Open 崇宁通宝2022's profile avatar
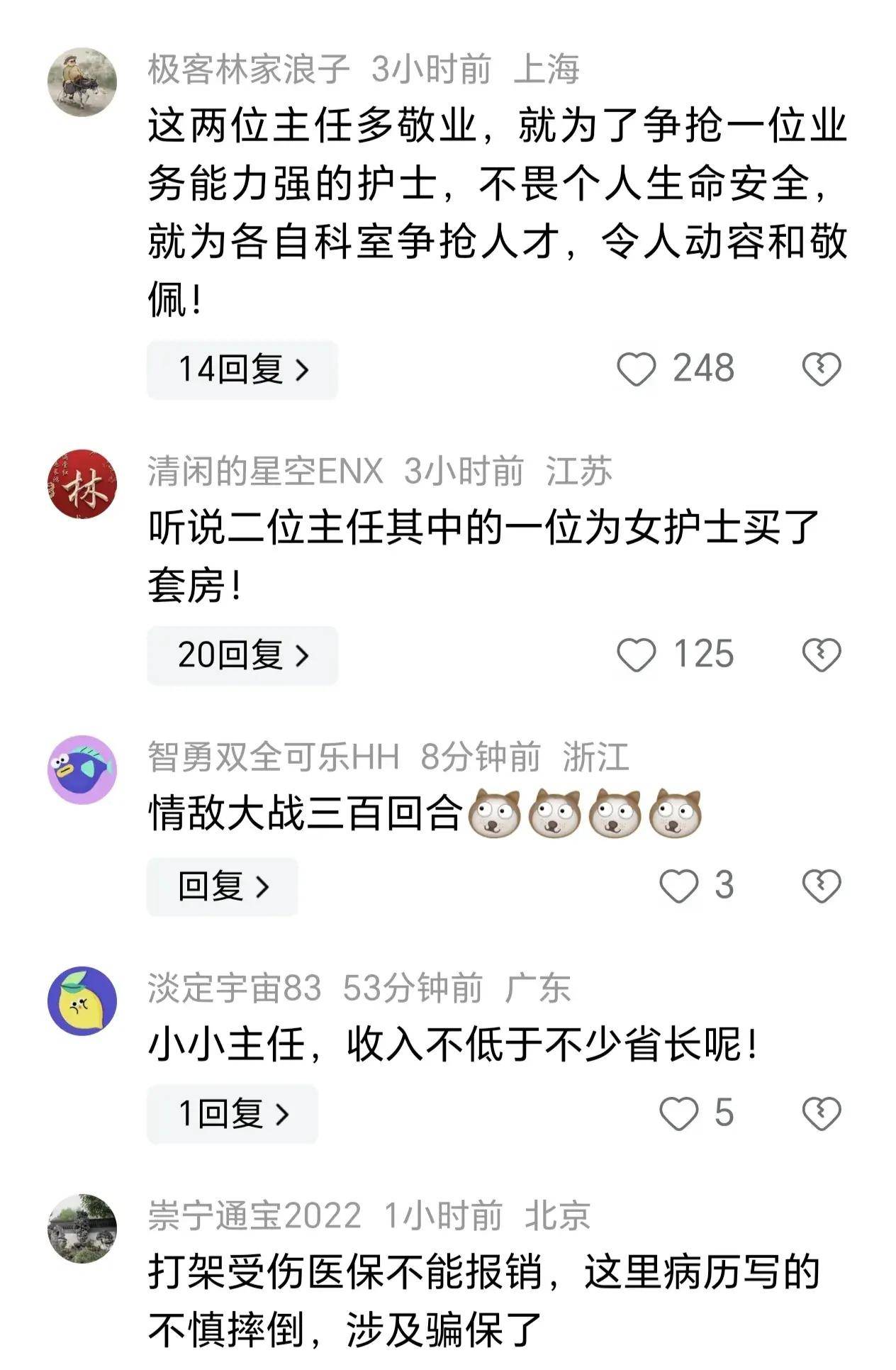The image size is (896, 1370). tap(82, 1228)
